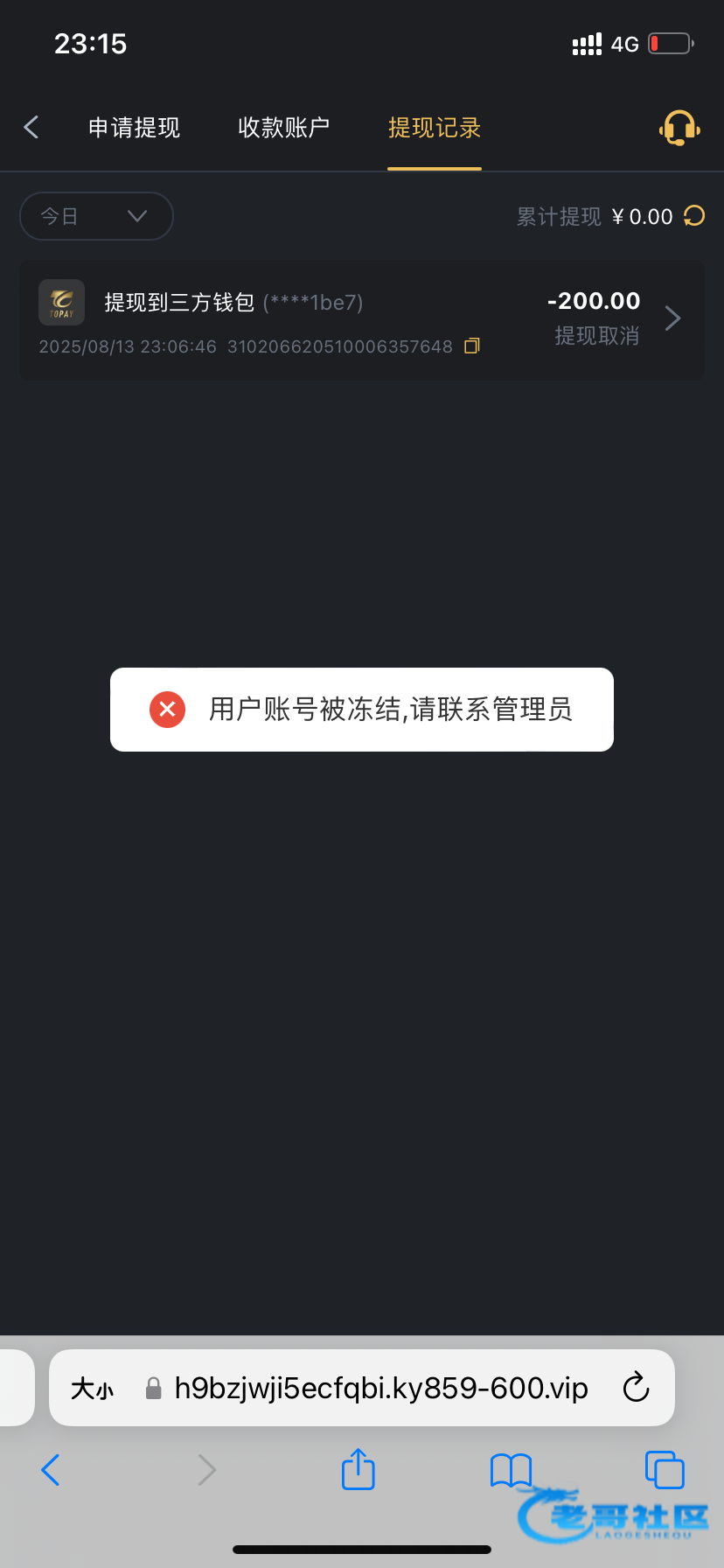Share this page from Safari toolbar
This screenshot has width=724, height=1568.
tap(358, 1468)
